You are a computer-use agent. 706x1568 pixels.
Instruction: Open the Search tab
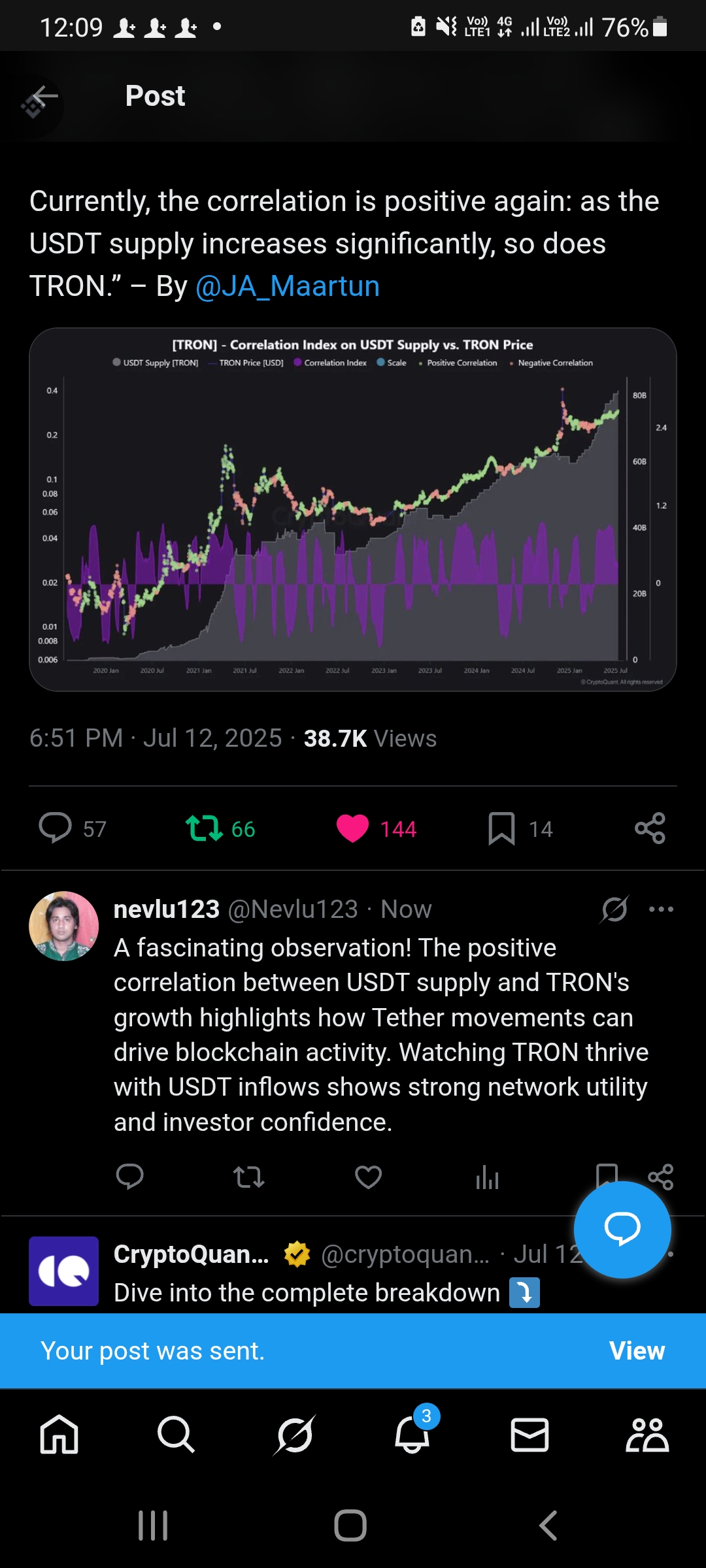[176, 1435]
